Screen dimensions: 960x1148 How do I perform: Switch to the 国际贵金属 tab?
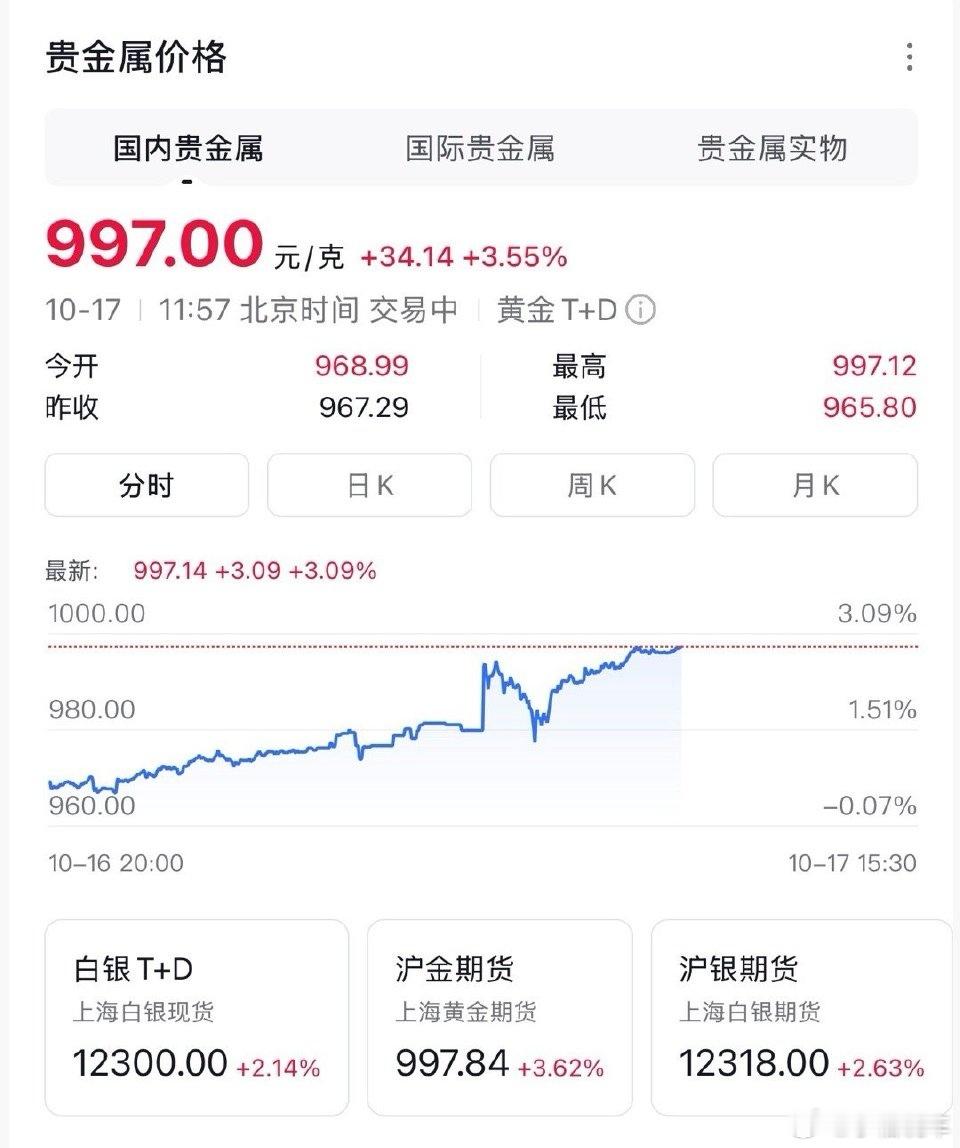[480, 149]
